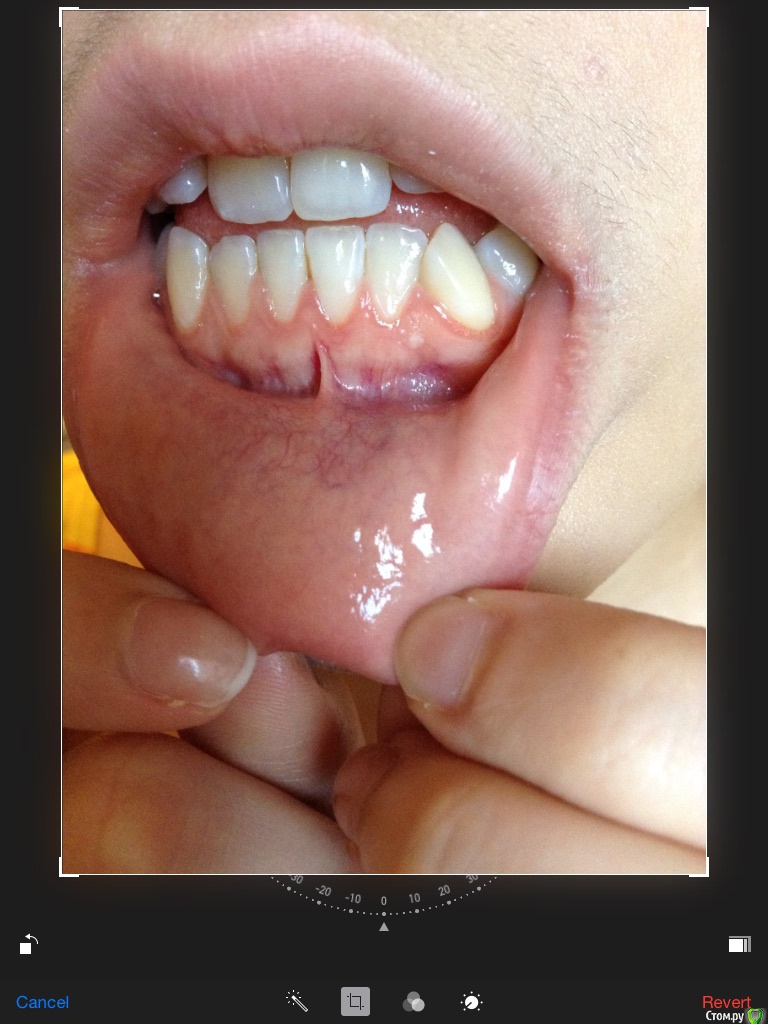Open the aspect ratio options
768x1024 pixels.
coord(739,944)
